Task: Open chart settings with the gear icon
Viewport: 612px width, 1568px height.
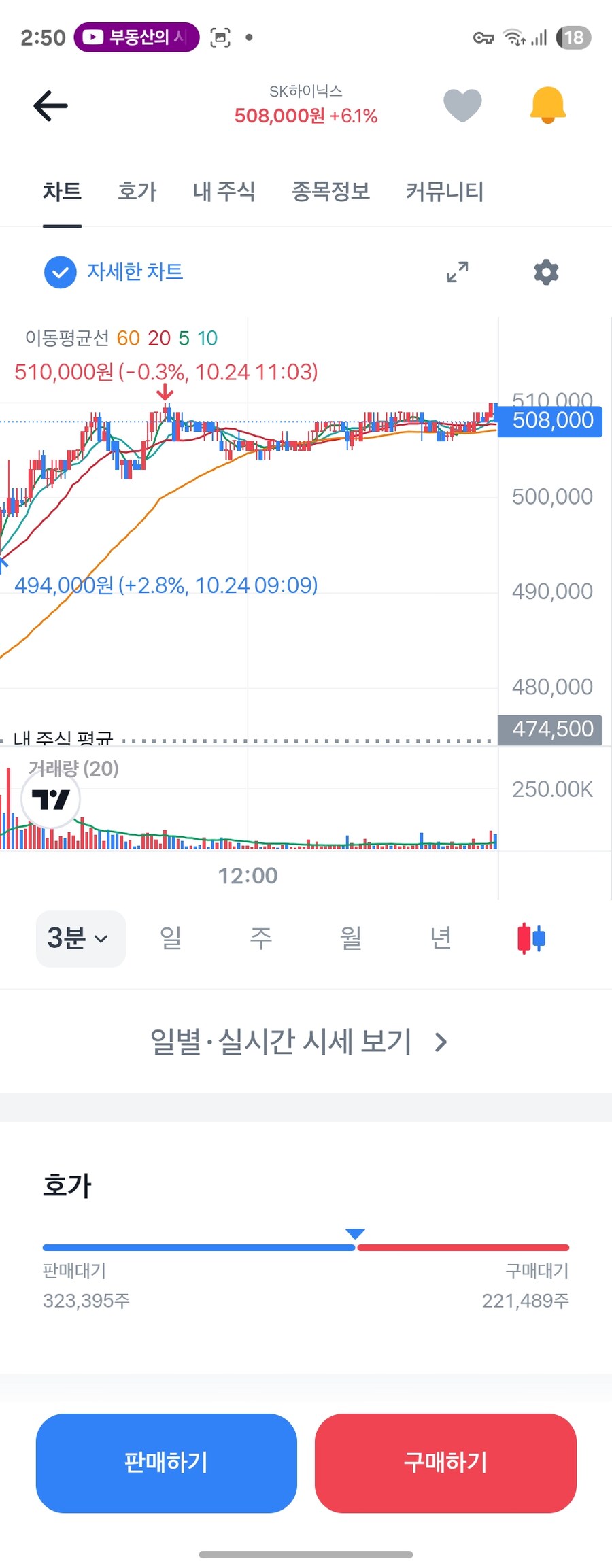Action: point(545,272)
